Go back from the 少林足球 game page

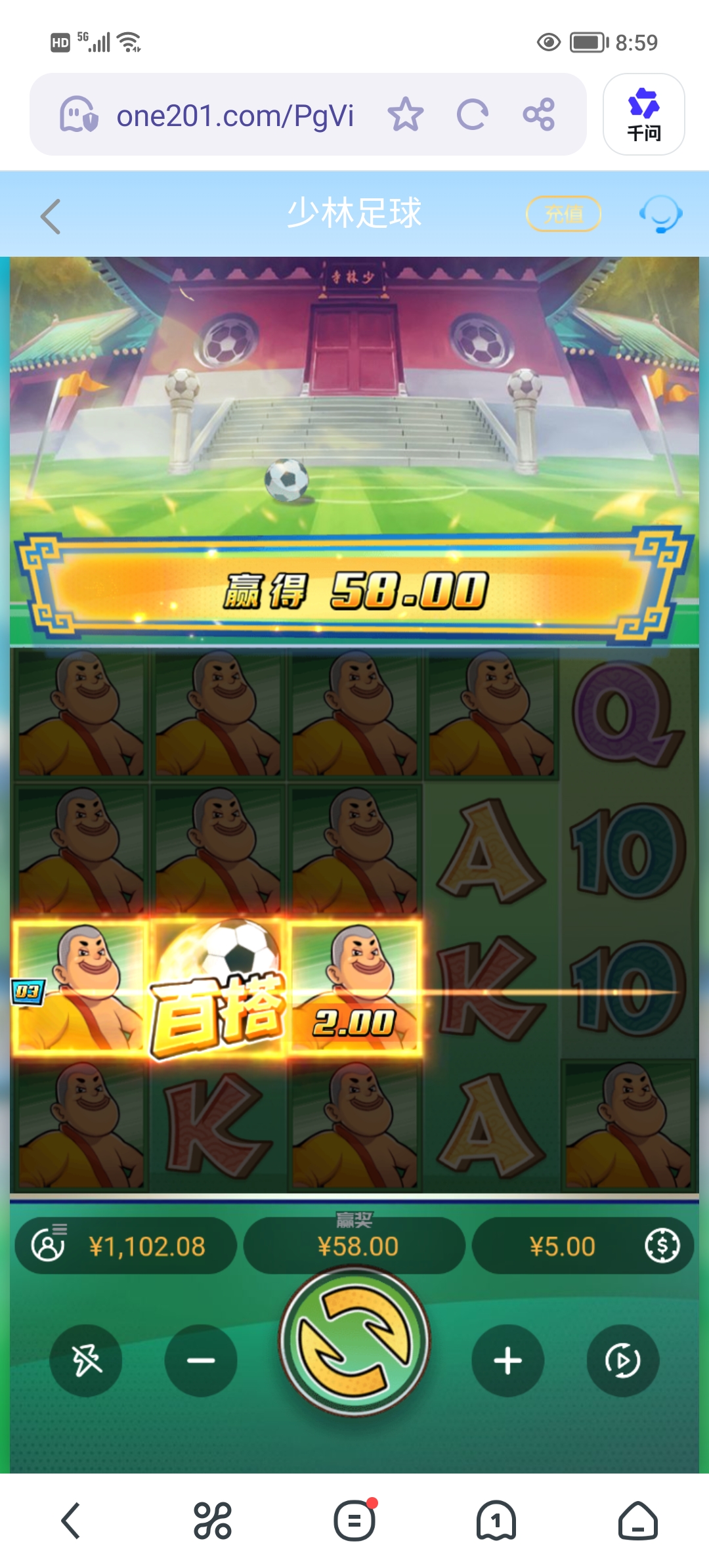51,216
